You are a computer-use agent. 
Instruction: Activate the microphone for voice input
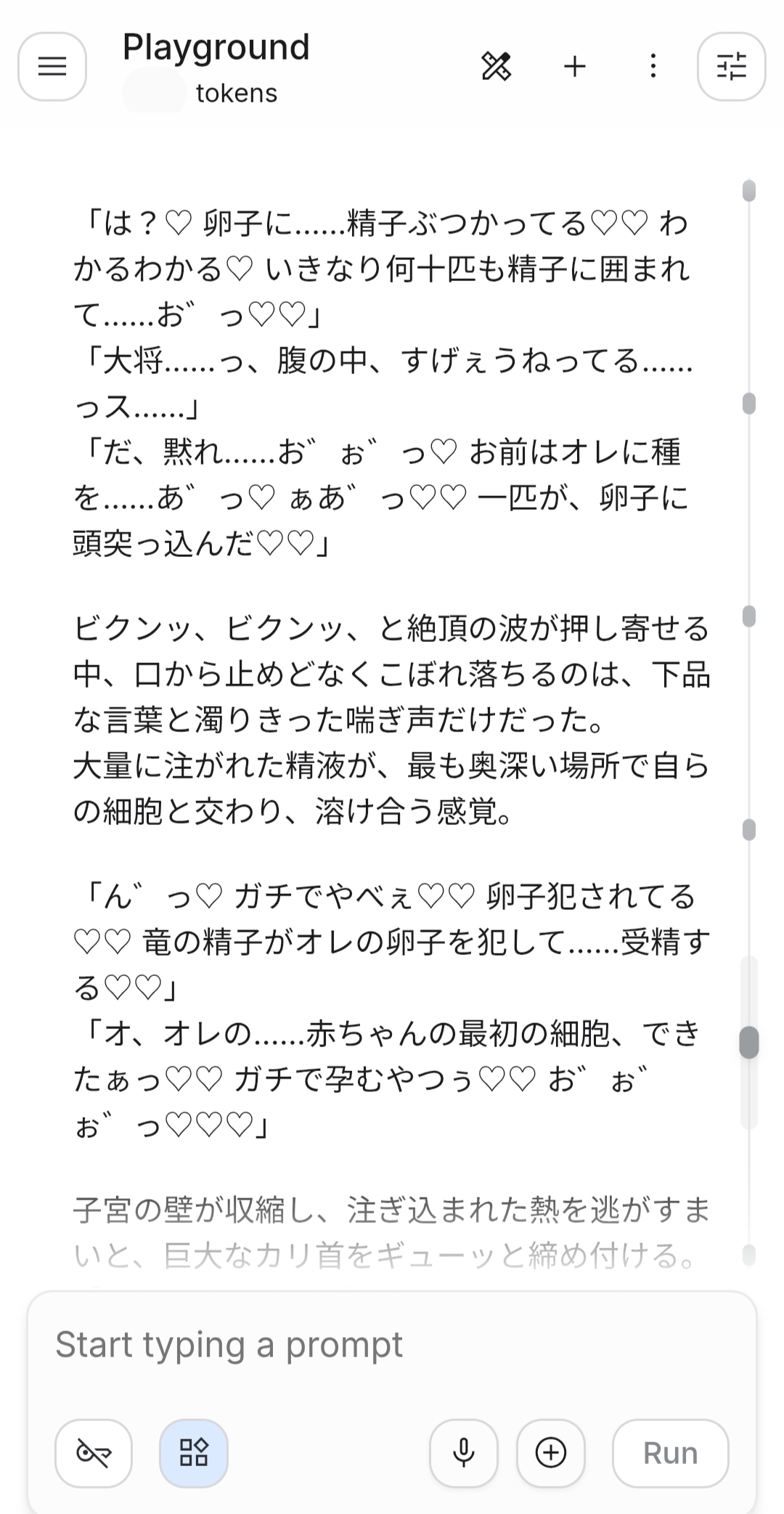pos(464,1453)
